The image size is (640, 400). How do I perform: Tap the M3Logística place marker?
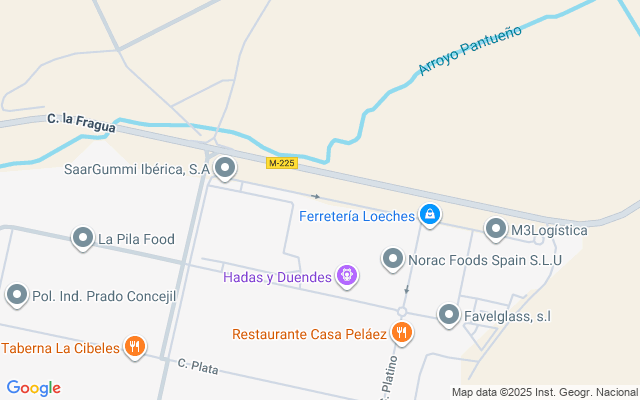tap(496, 230)
